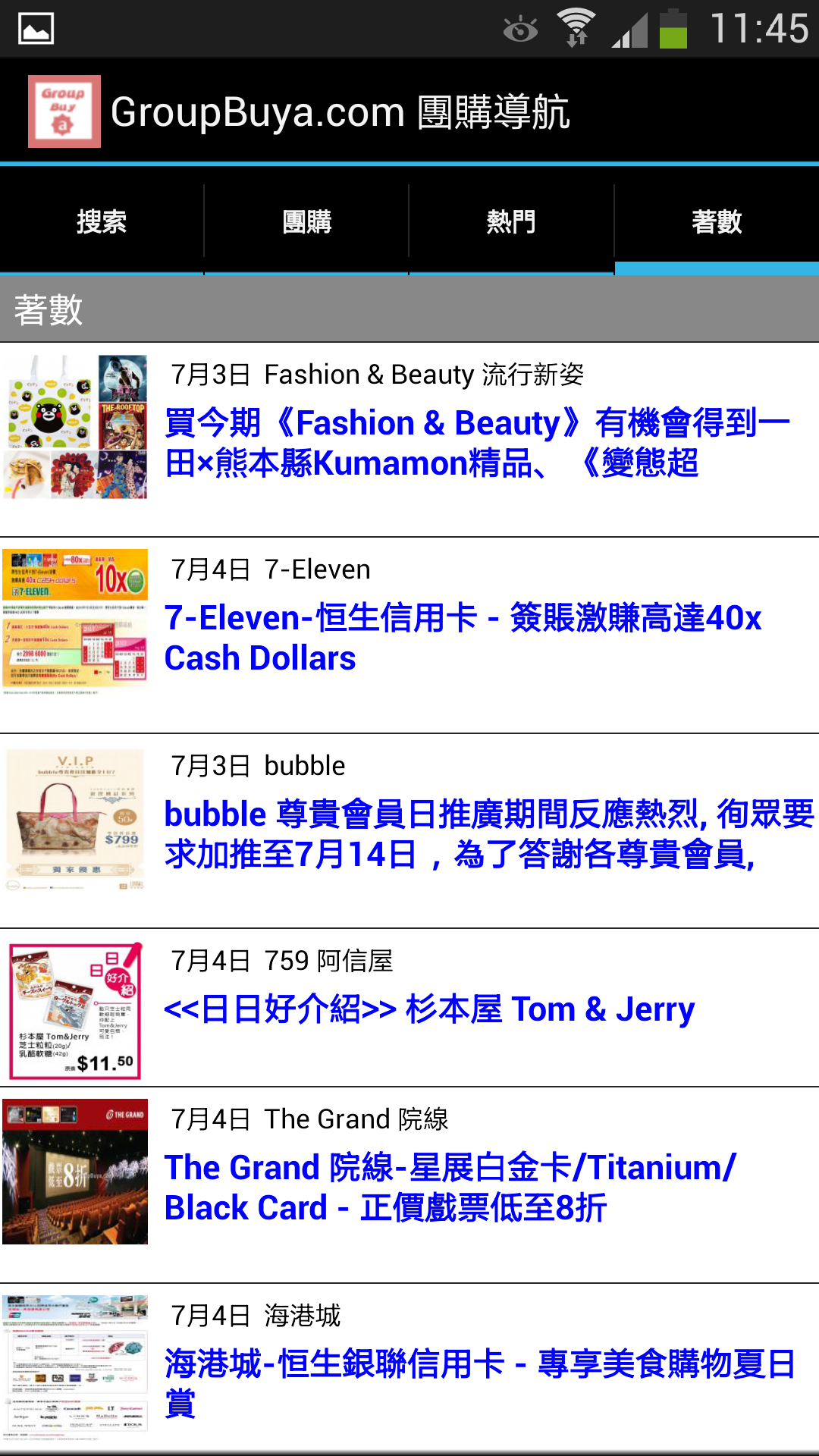Screen dimensions: 819x1456
Task: Open the Fashion & Beauty Kumamon offer
Action: pos(478,442)
